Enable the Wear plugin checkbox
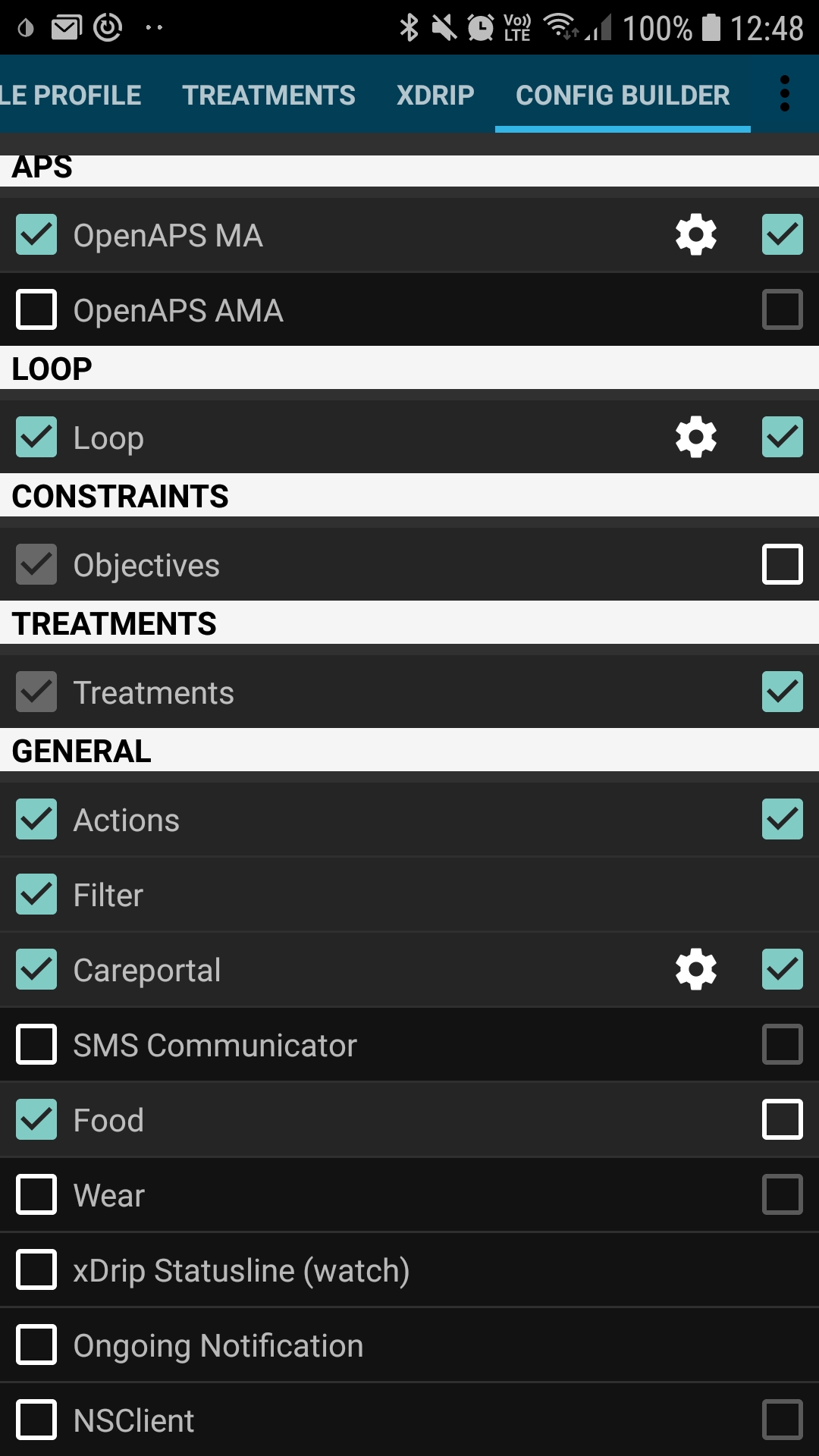 coord(36,1194)
